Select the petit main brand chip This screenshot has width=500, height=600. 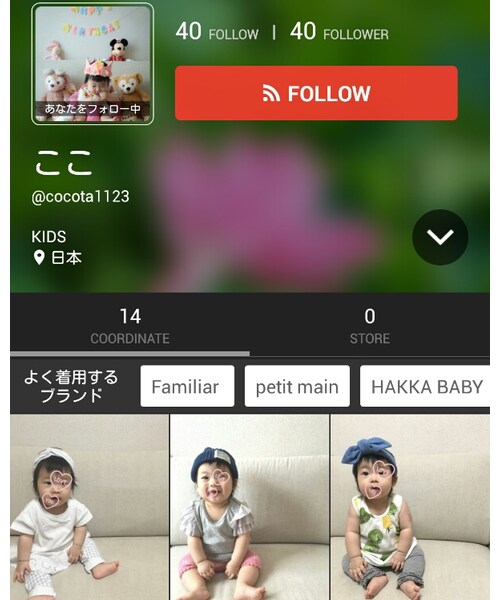pyautogui.click(x=297, y=386)
